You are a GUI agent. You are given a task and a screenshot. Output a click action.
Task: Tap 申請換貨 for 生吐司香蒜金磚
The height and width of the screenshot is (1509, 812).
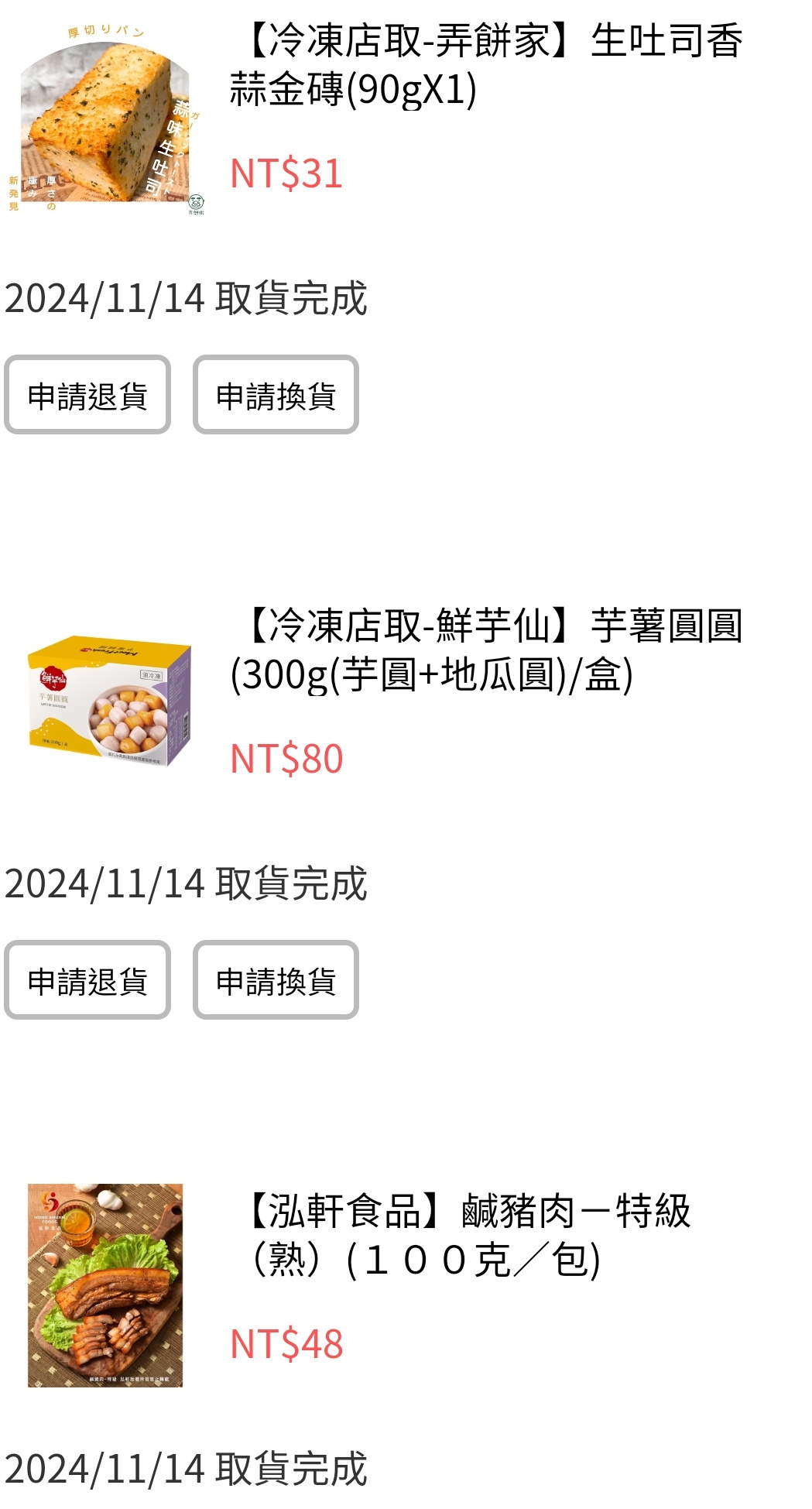pos(276,395)
